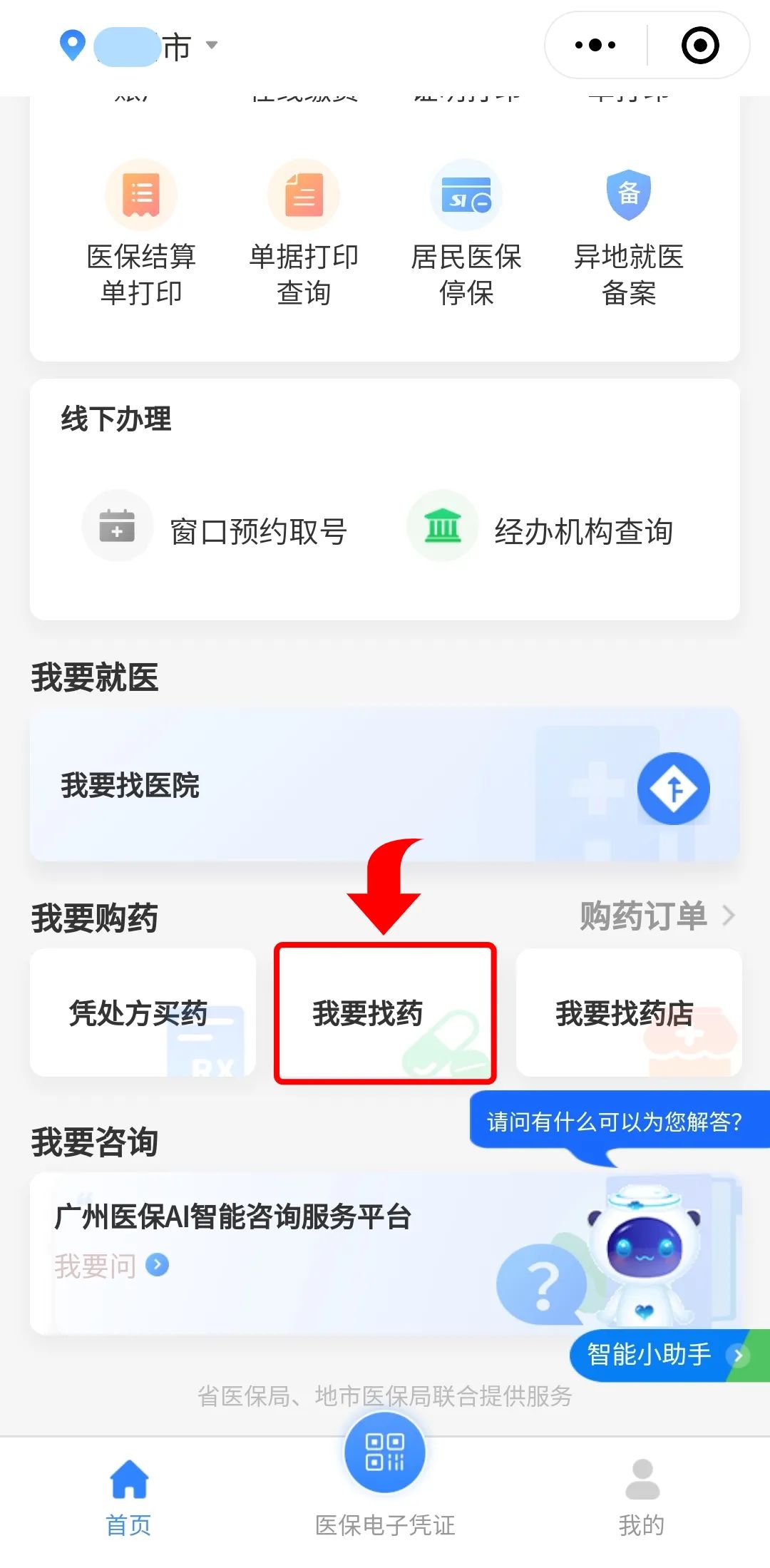Open the mini program more options menu
Image resolution: width=770 pixels, height=1568 pixels.
tap(595, 45)
